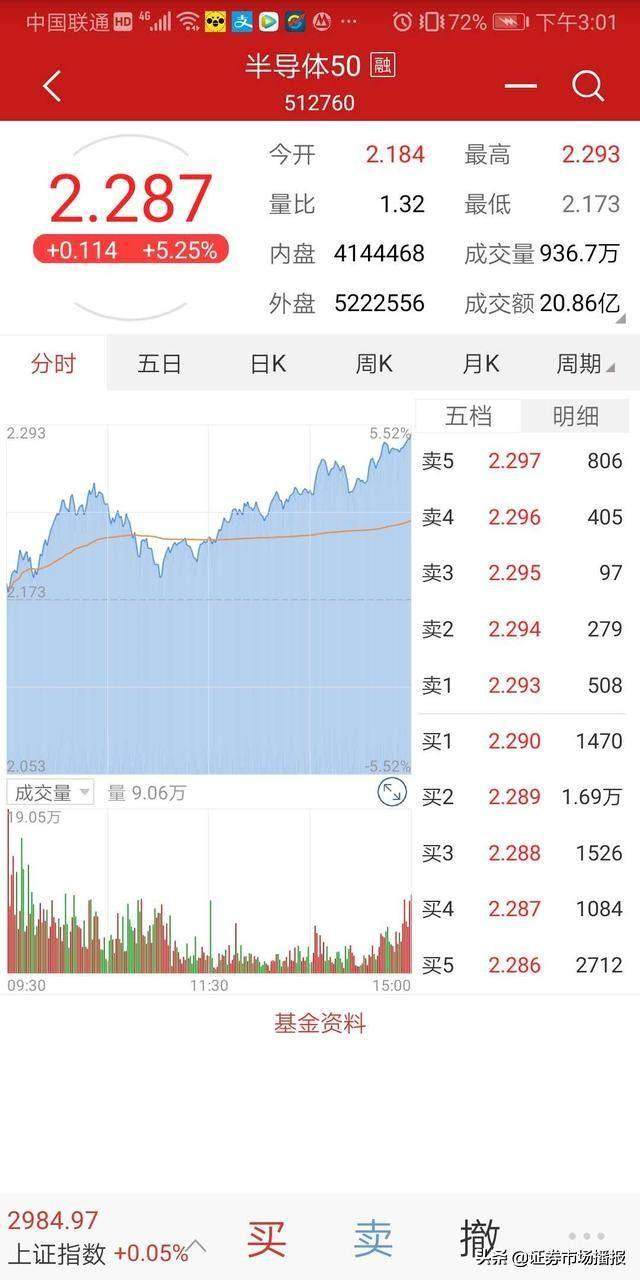Show the 分时 chart tab
This screenshot has height=1280, width=640.
tap(53, 364)
